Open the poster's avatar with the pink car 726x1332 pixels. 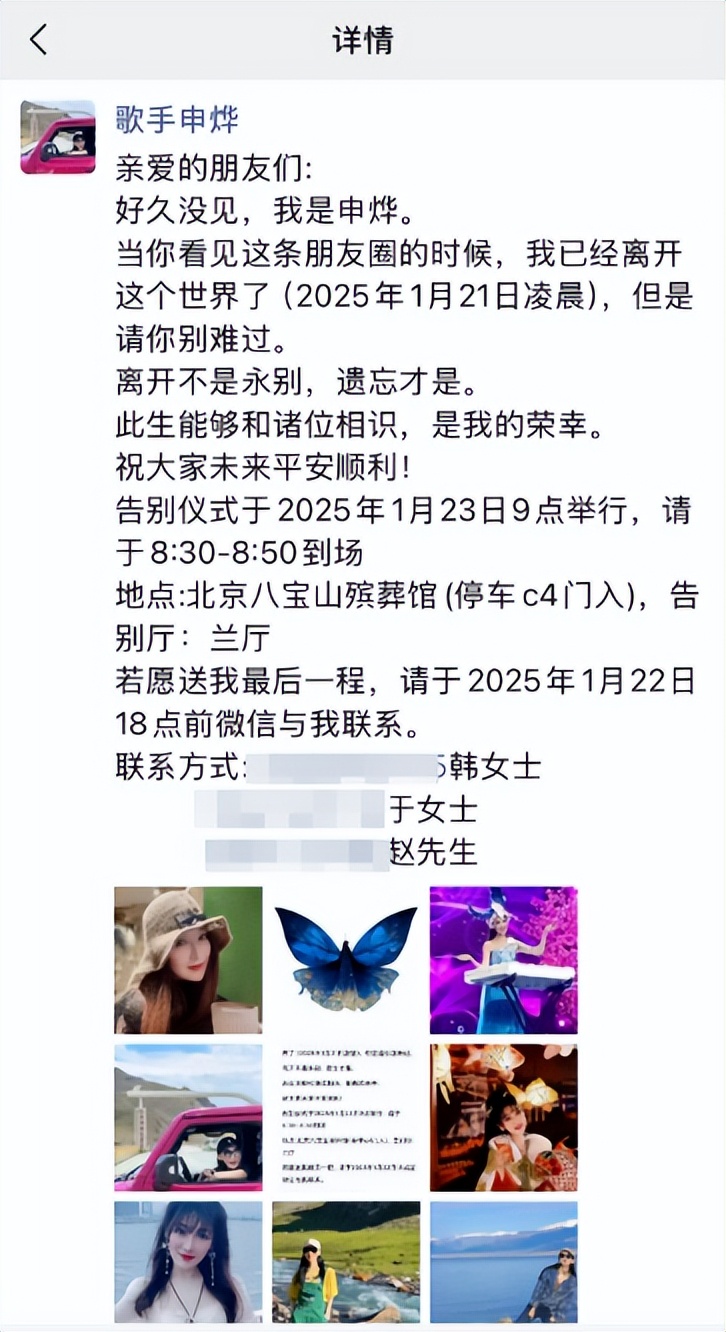click(x=58, y=137)
